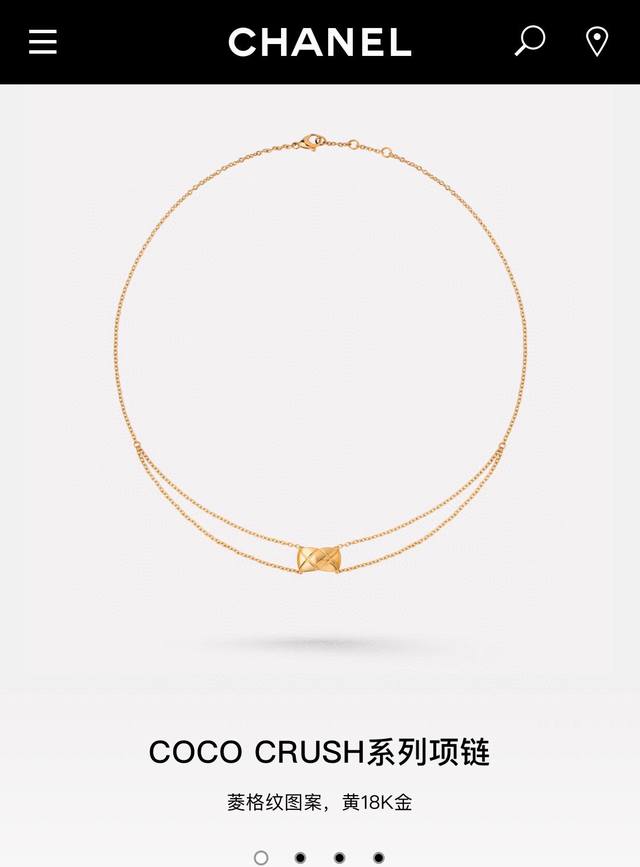Open the store locator pin
This screenshot has width=640, height=867.
pyautogui.click(x=597, y=42)
